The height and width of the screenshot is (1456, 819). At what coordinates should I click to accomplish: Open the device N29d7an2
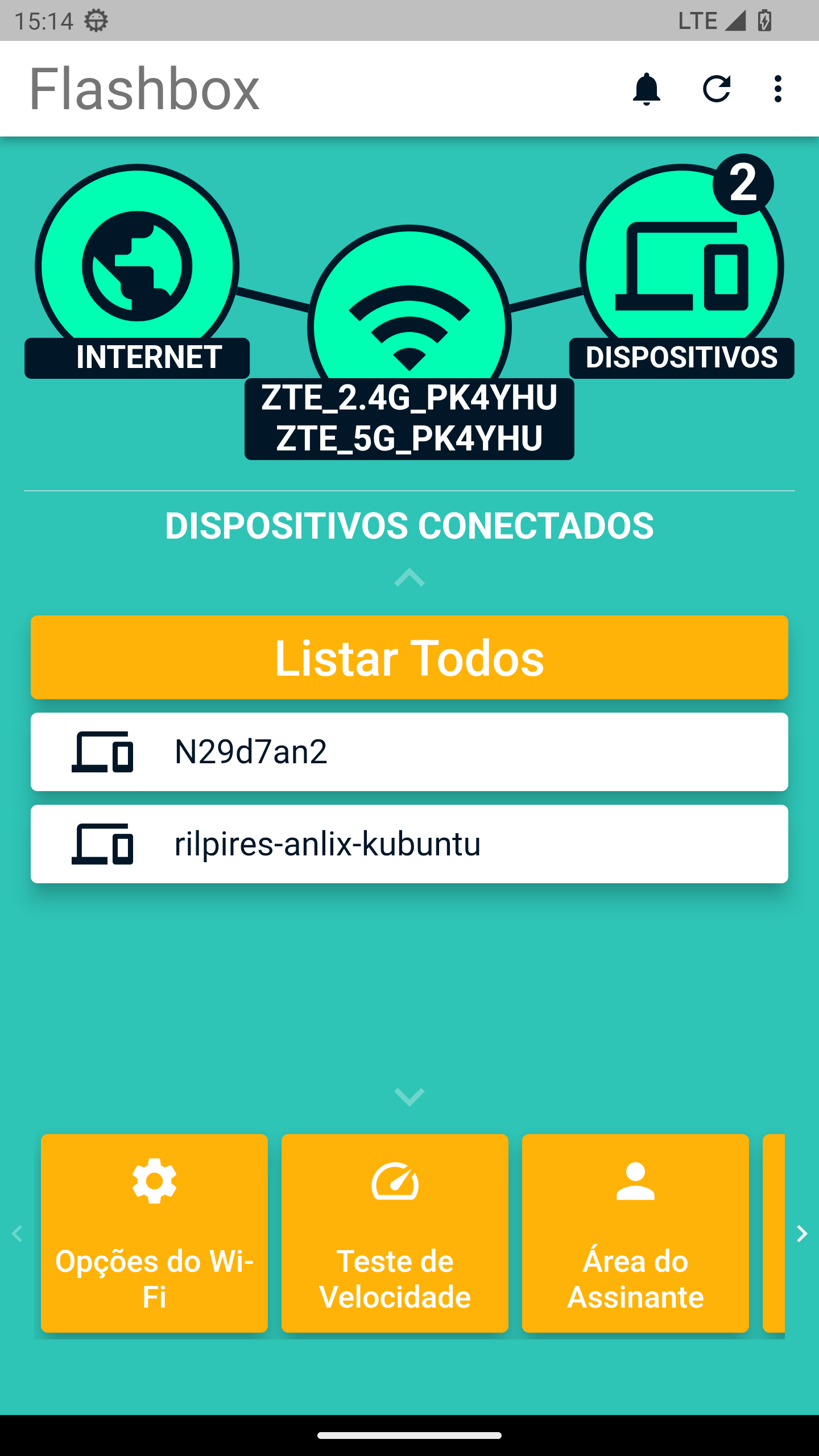(409, 752)
